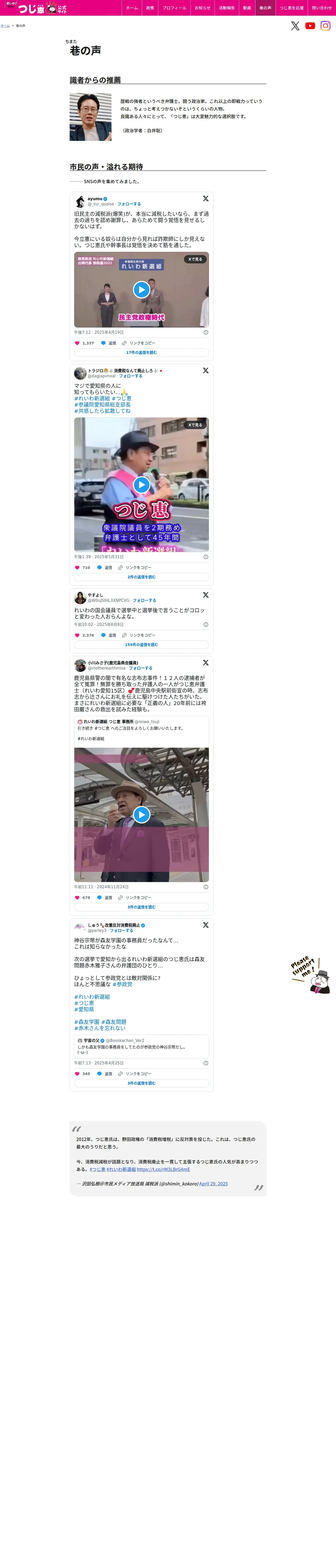The image size is (336, 1568).
Task: Open the t.co link in the quote
Action: coord(164,1169)
